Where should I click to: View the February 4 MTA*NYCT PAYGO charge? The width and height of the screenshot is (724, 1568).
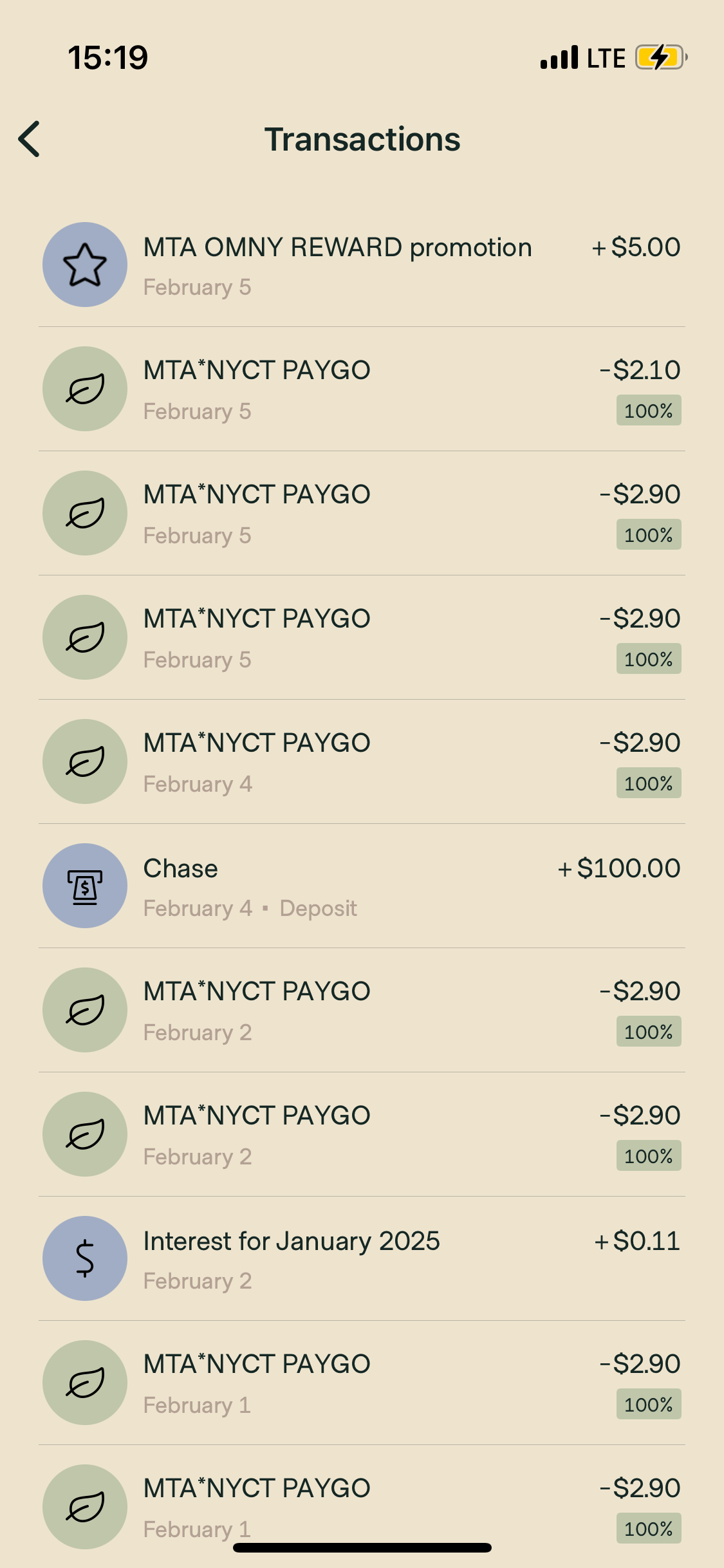(362, 762)
